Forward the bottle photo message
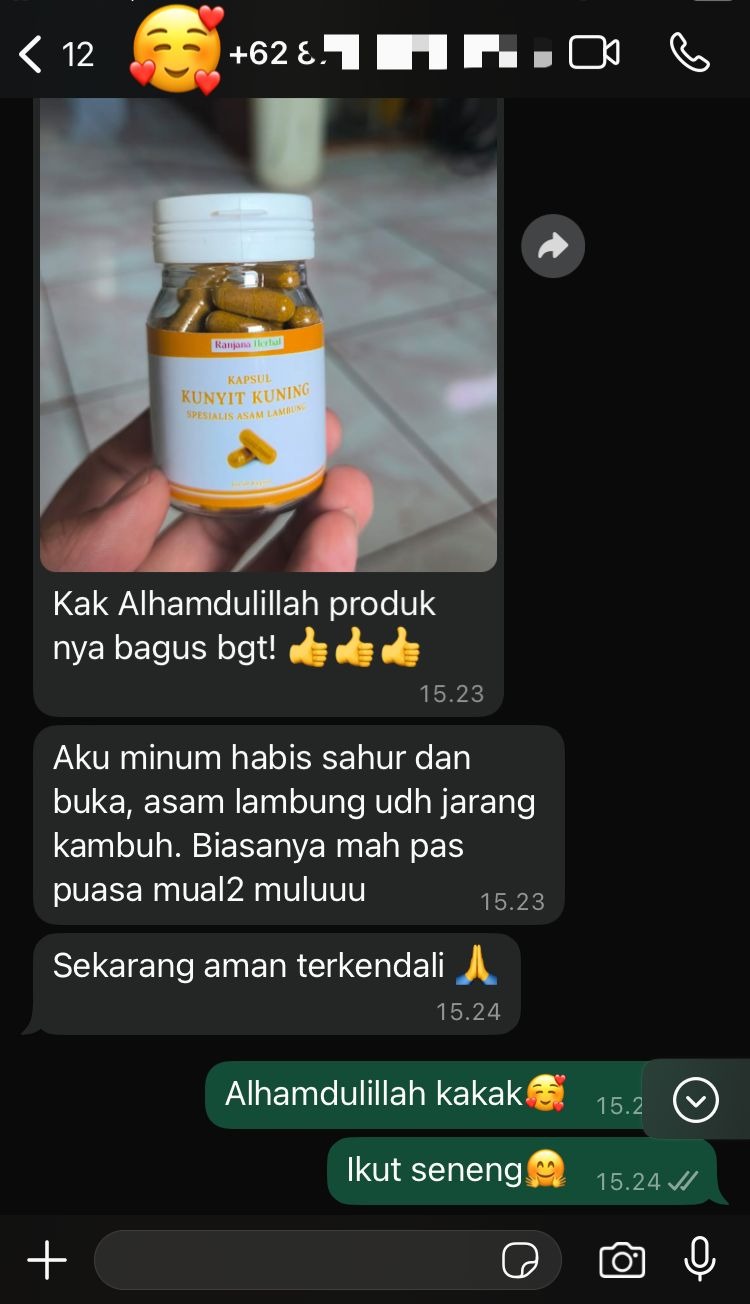The width and height of the screenshot is (750, 1304). 553,246
